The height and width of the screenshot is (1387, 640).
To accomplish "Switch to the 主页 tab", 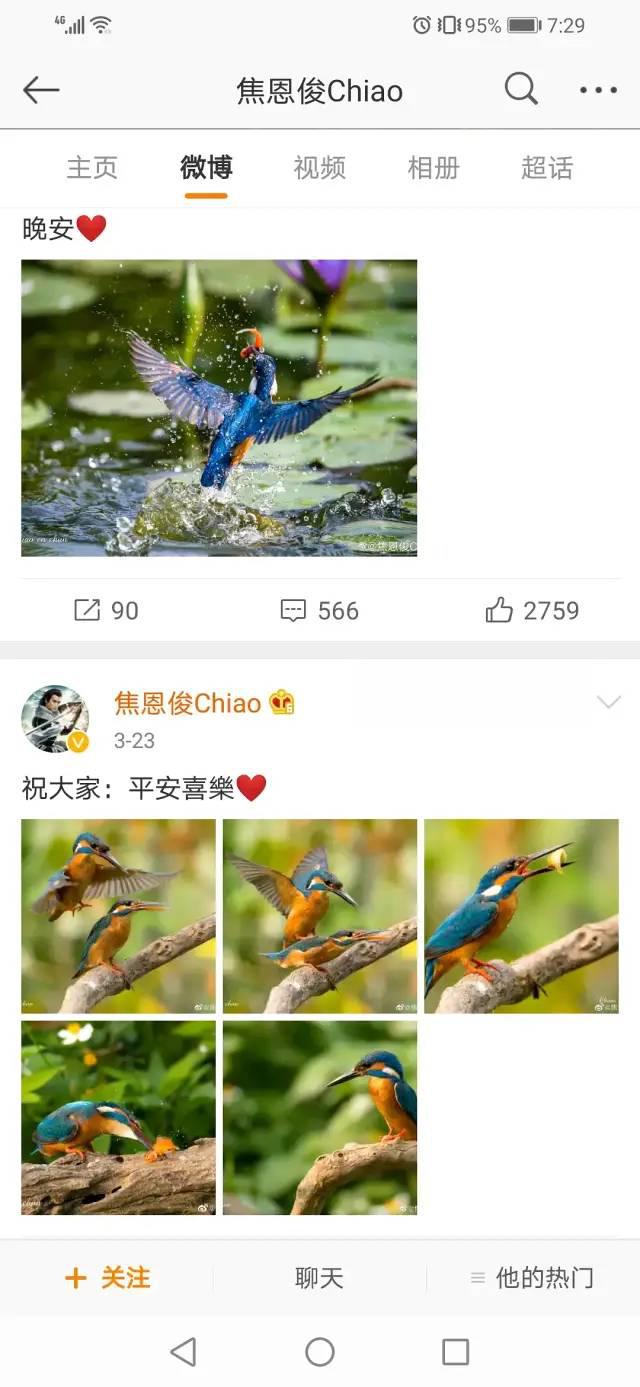I will [x=92, y=167].
